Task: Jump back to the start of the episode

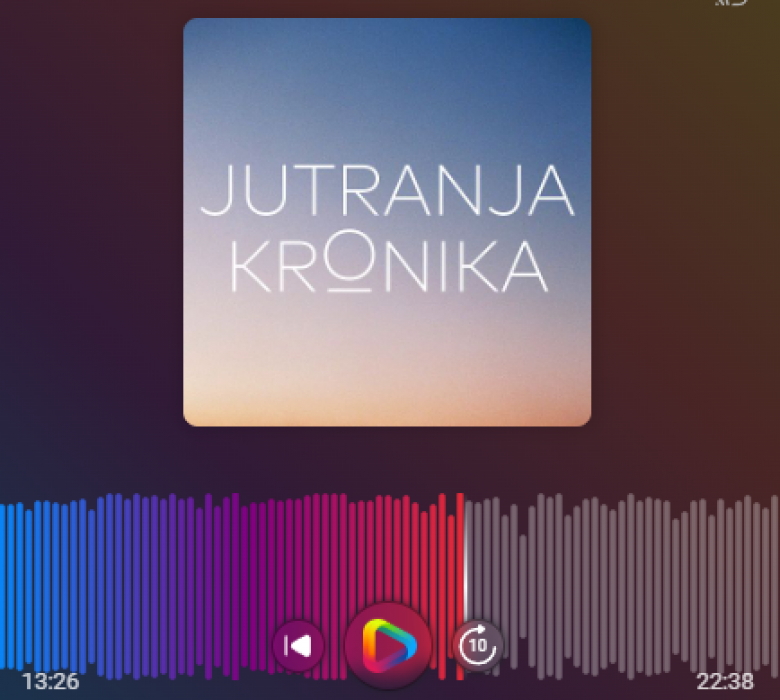Action: coord(298,645)
